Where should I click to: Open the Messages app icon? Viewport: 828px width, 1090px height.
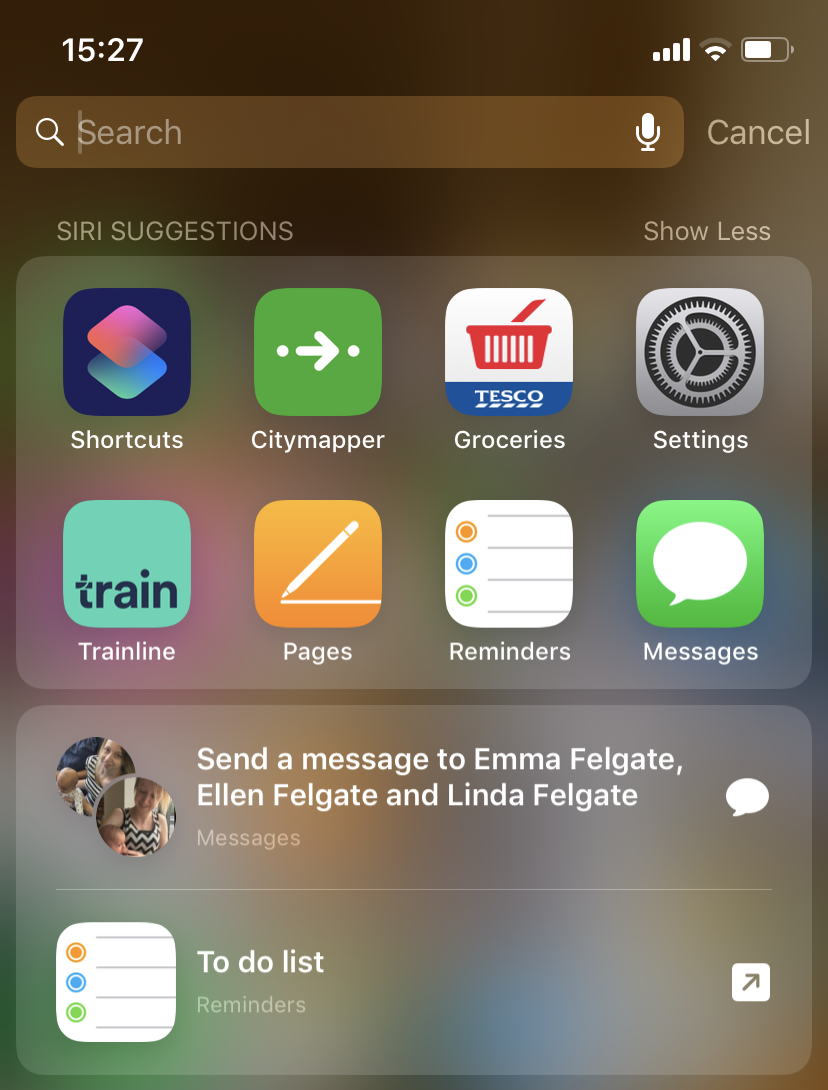coord(700,564)
